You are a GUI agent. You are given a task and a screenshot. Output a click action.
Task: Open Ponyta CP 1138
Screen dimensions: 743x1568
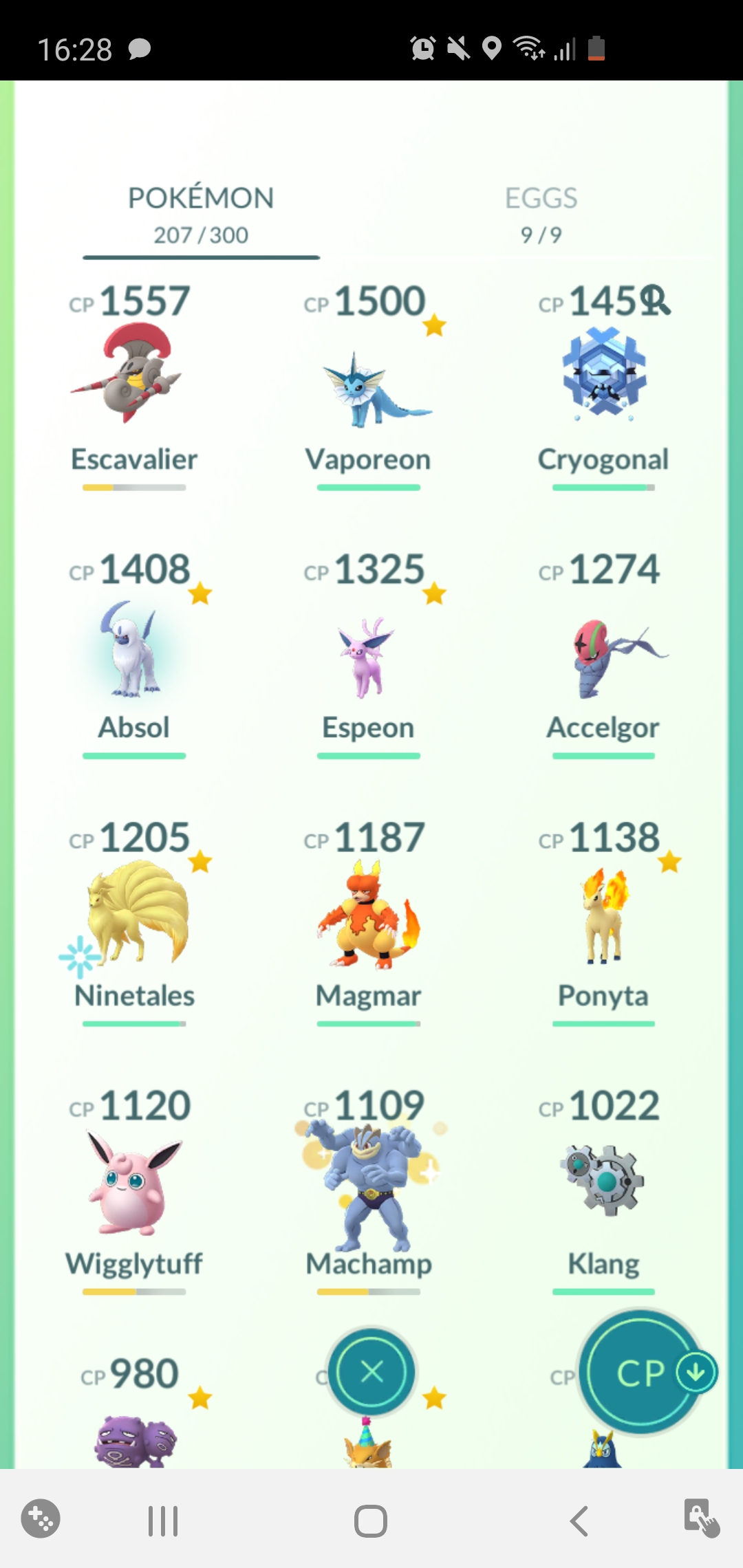603,923
